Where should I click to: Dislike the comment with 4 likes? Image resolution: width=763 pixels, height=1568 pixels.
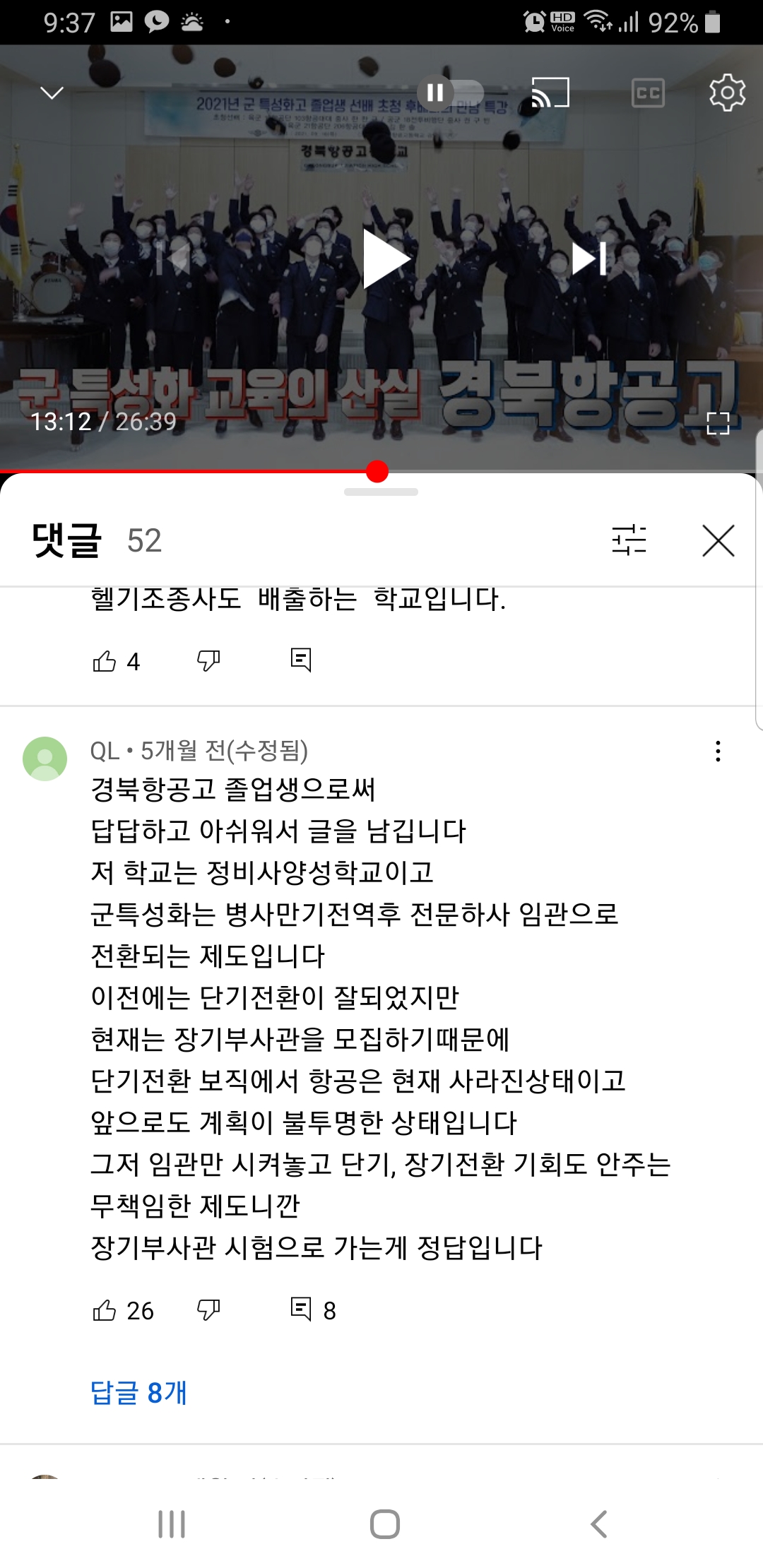[x=208, y=661]
